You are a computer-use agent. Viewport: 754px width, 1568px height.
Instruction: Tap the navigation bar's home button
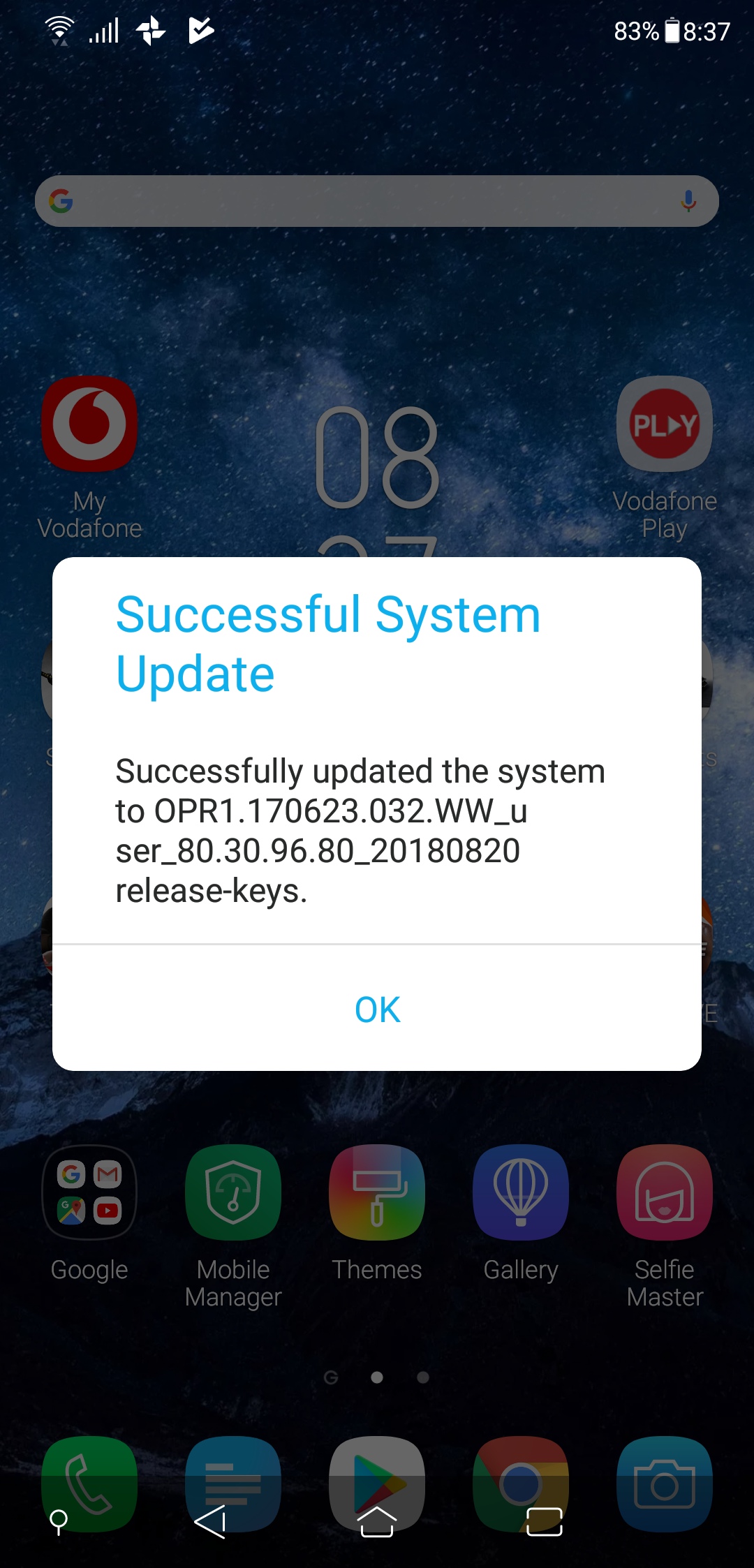pos(377,1521)
